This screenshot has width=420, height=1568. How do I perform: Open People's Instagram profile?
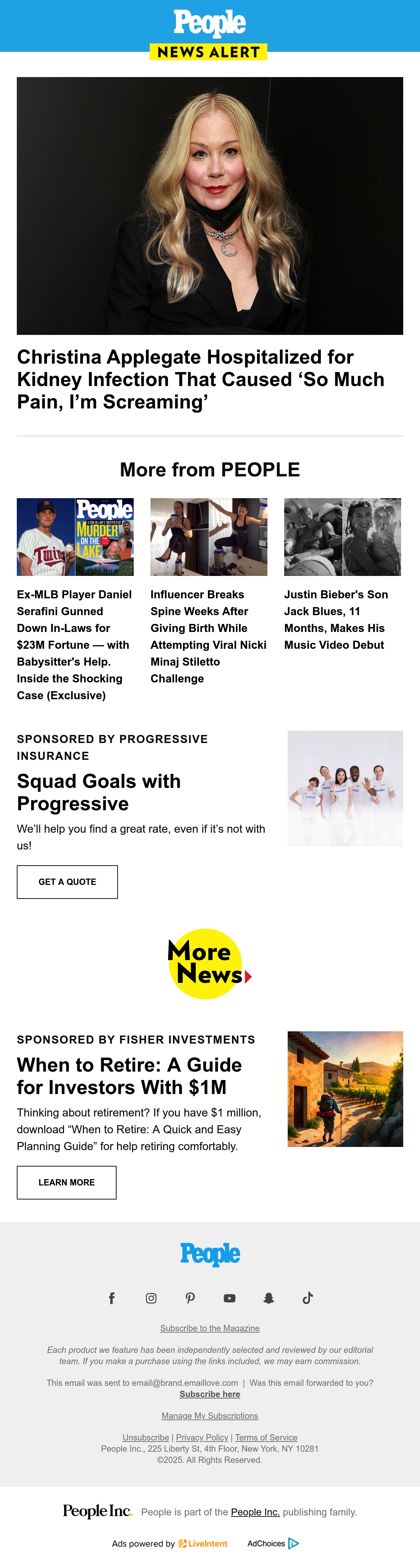[x=151, y=1298]
